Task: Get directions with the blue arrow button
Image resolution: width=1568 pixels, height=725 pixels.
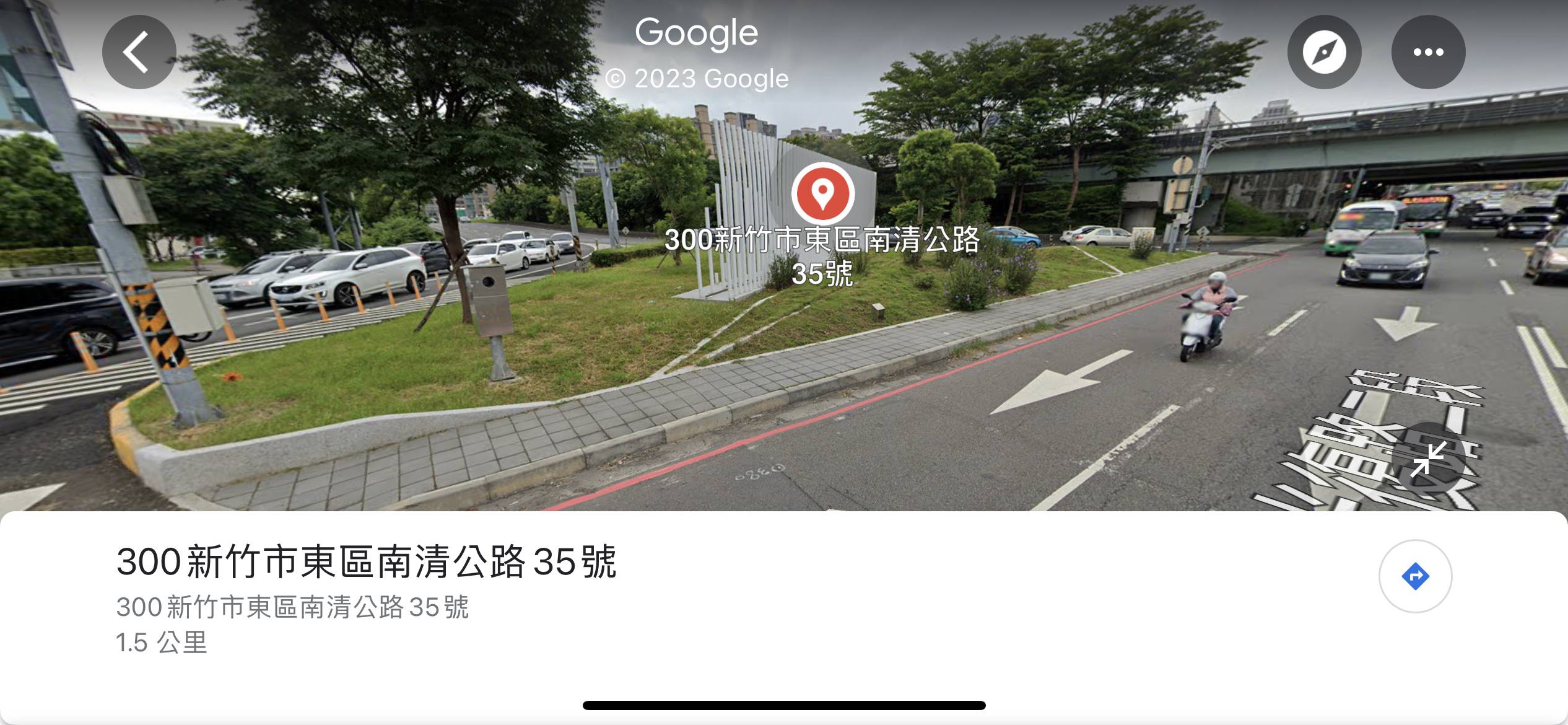Action: [x=1415, y=576]
